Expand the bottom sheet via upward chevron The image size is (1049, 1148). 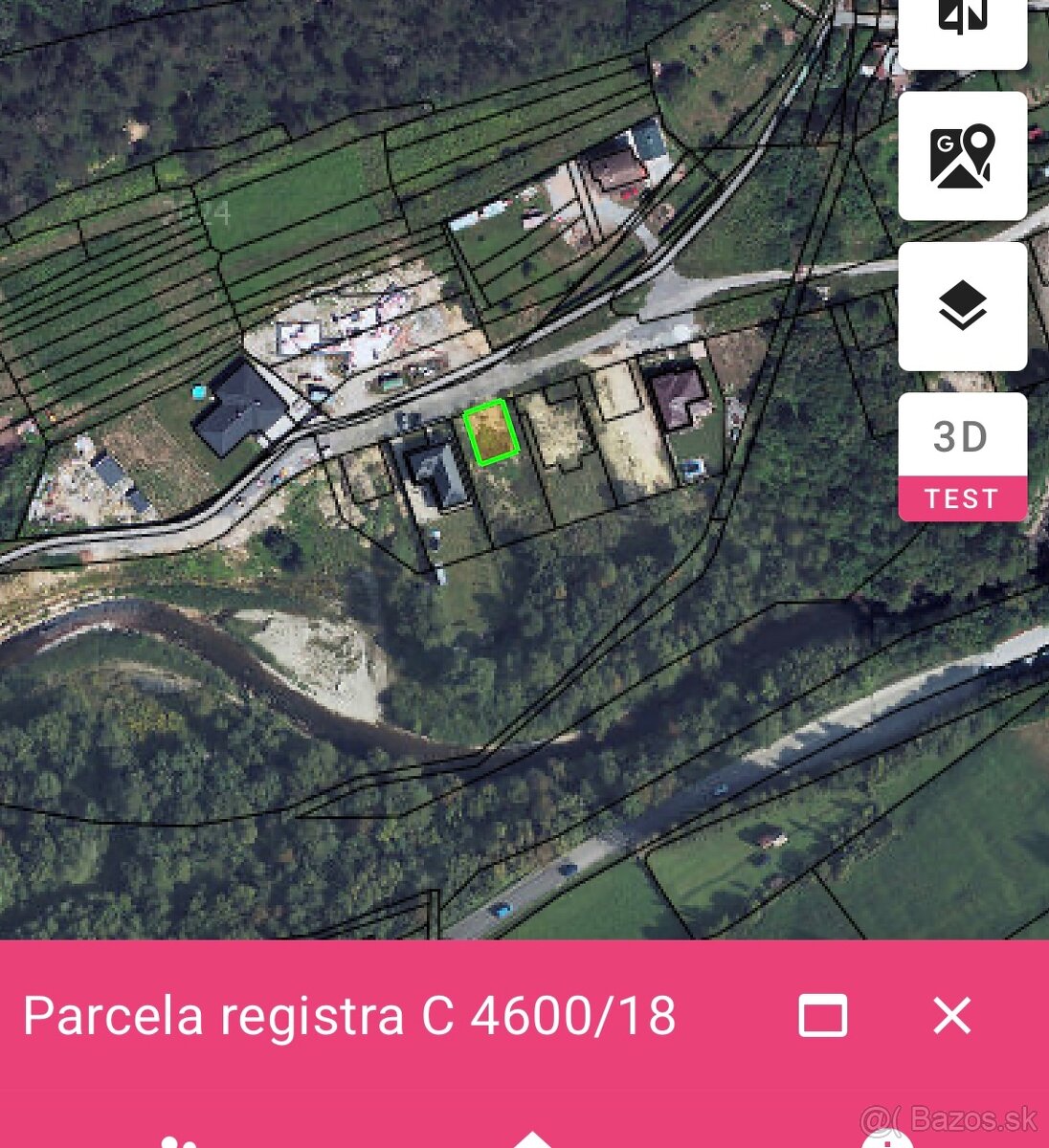click(x=533, y=1140)
